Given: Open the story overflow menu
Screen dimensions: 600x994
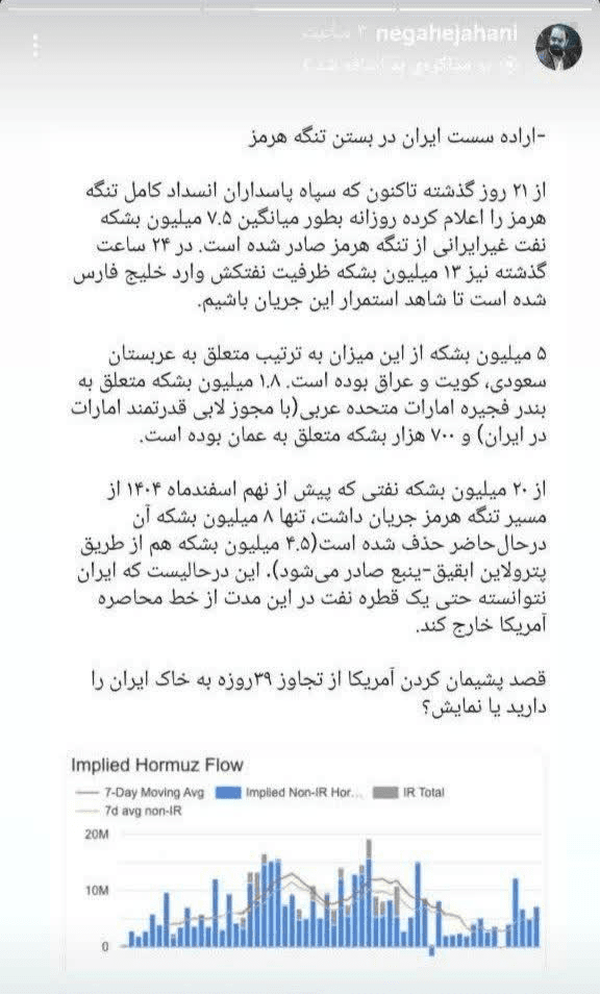Looking at the screenshot, I should click(x=36, y=46).
